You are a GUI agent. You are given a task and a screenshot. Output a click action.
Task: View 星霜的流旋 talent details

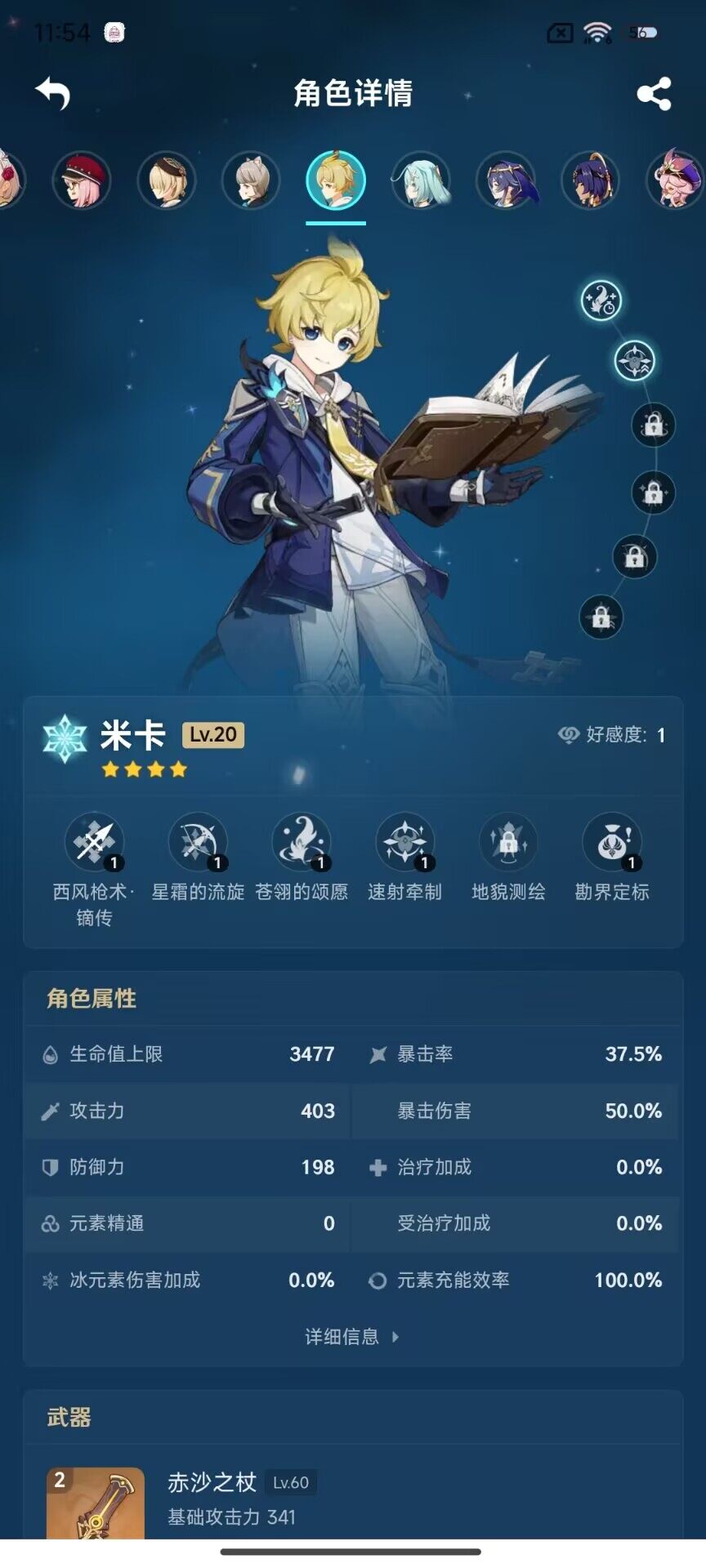coord(198,842)
